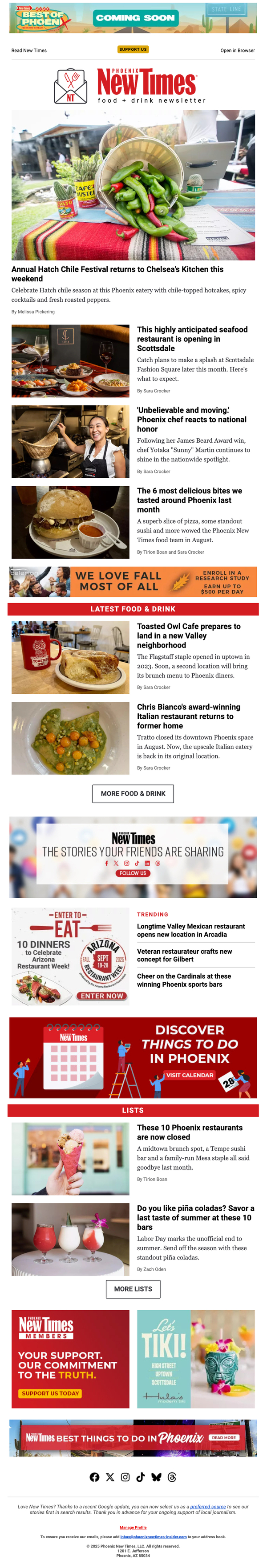Screen dimensions: 267x1568
Task: Tap Support Us Today button
Action: pos(50,1393)
